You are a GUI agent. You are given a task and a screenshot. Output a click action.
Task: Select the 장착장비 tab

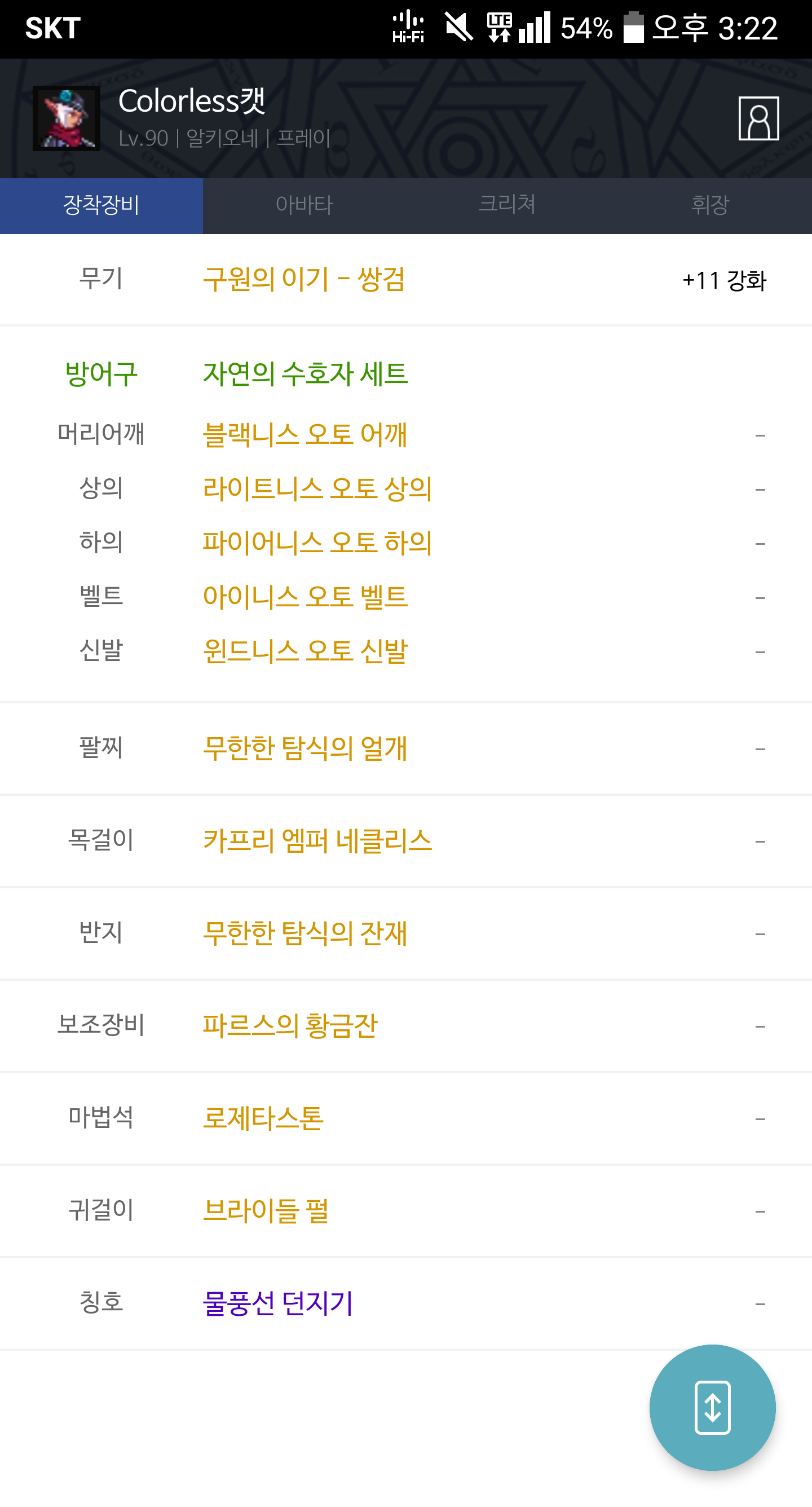tap(101, 205)
